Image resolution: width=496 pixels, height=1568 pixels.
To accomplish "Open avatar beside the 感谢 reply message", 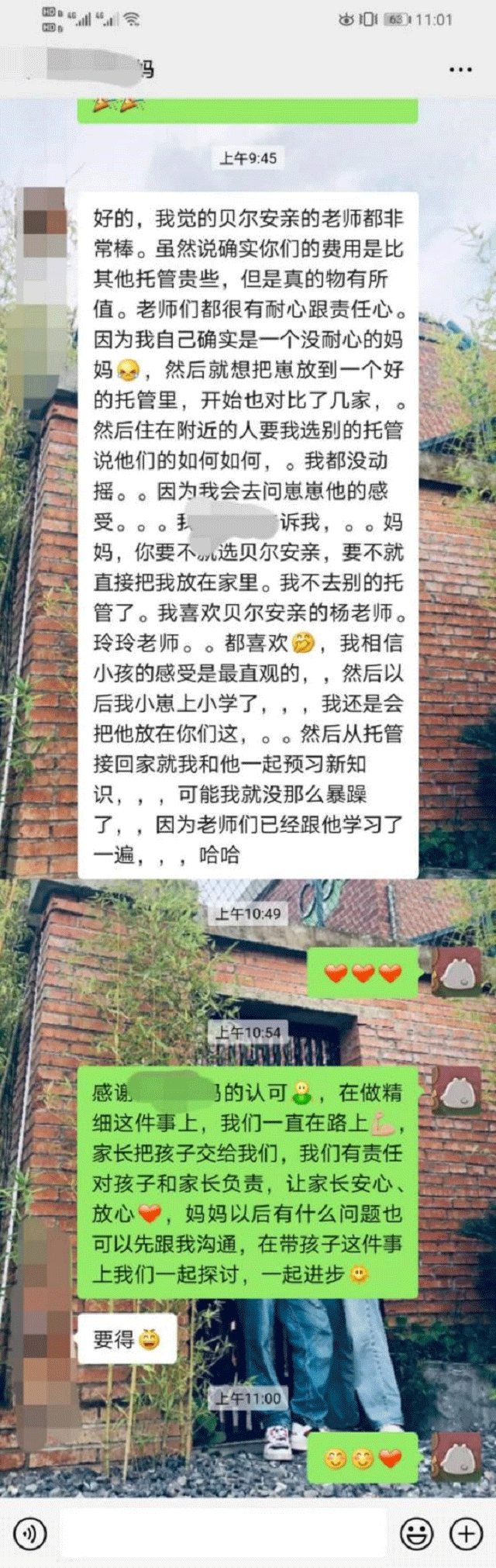I will [x=457, y=1093].
